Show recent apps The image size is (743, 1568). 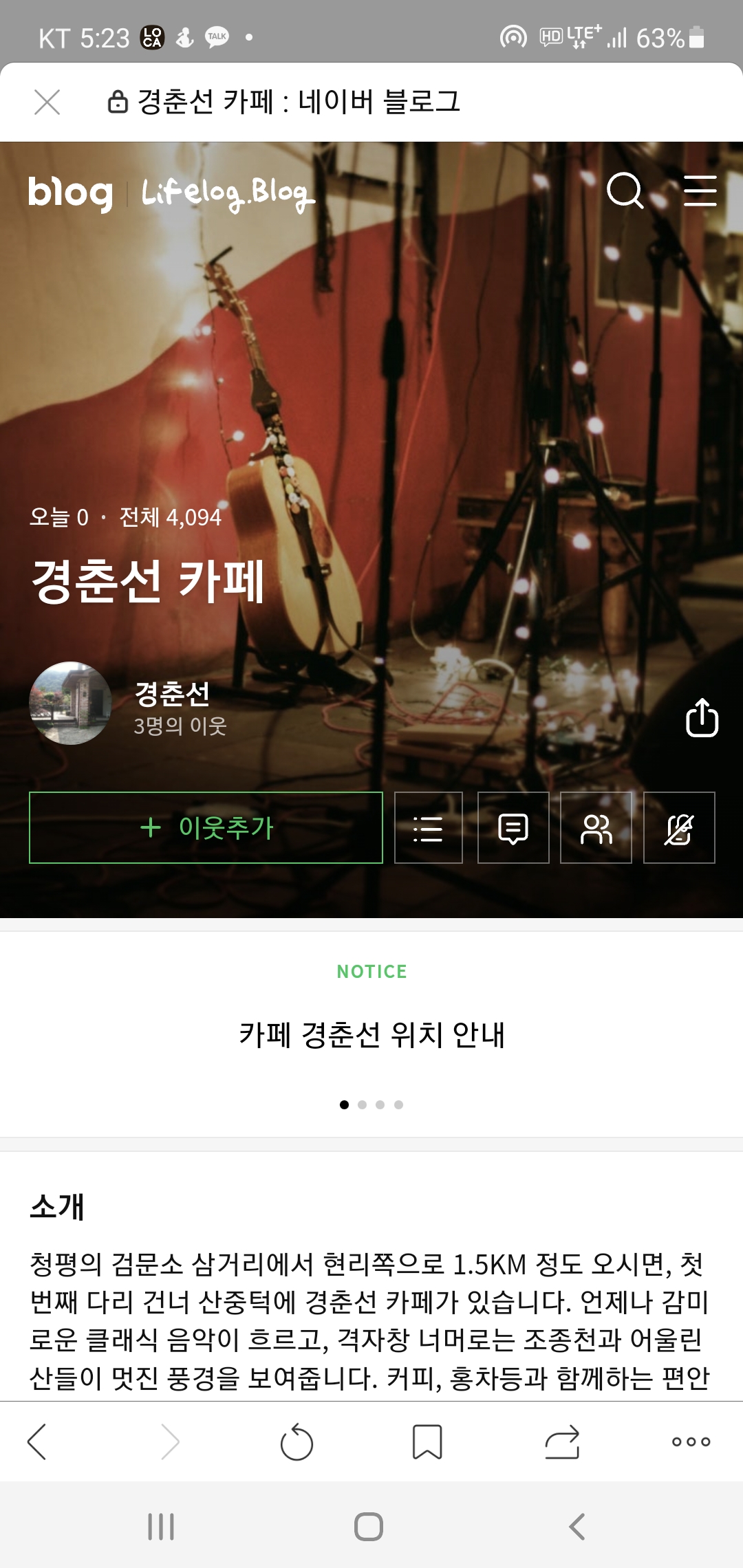pyautogui.click(x=161, y=1527)
